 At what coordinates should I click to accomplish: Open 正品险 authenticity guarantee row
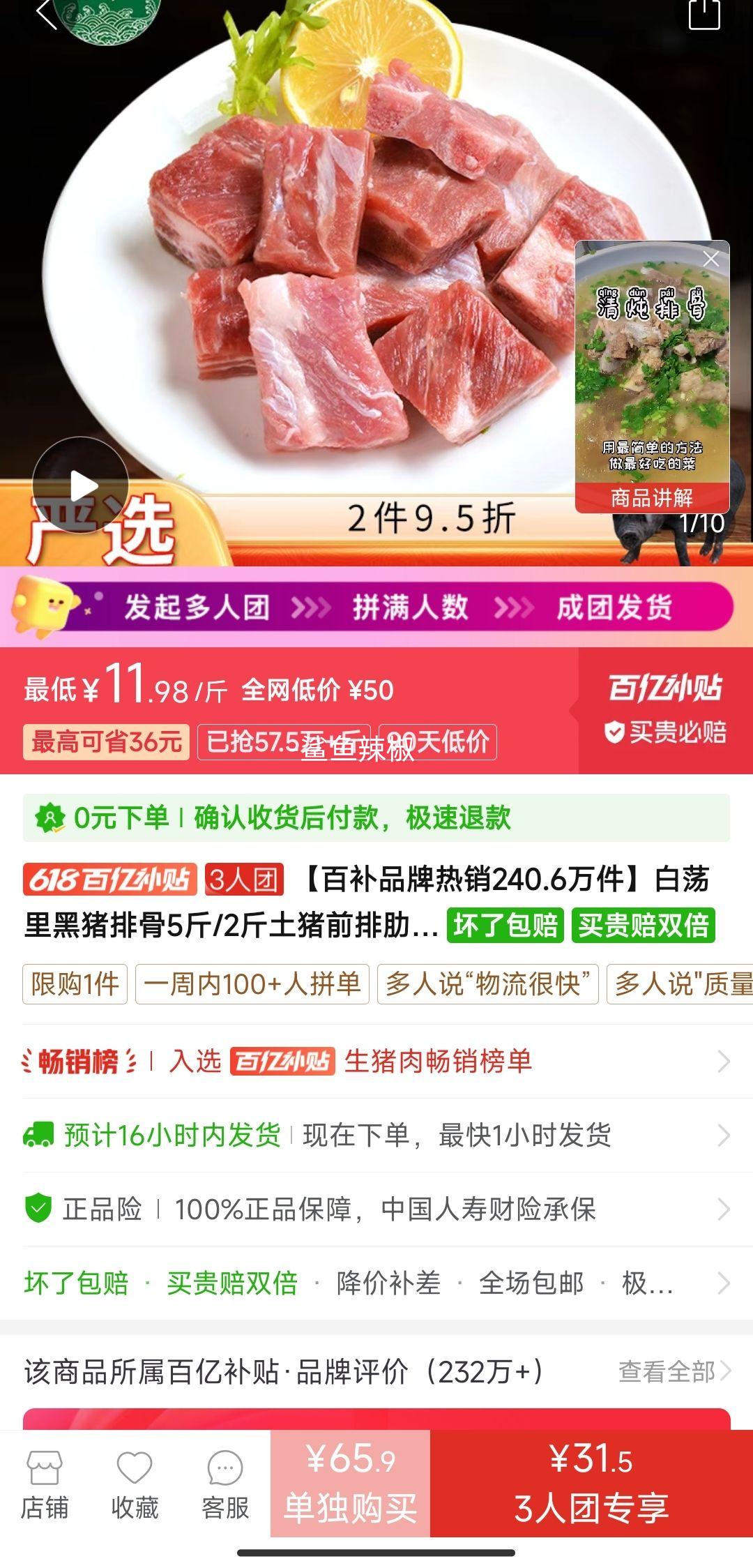(376, 1209)
